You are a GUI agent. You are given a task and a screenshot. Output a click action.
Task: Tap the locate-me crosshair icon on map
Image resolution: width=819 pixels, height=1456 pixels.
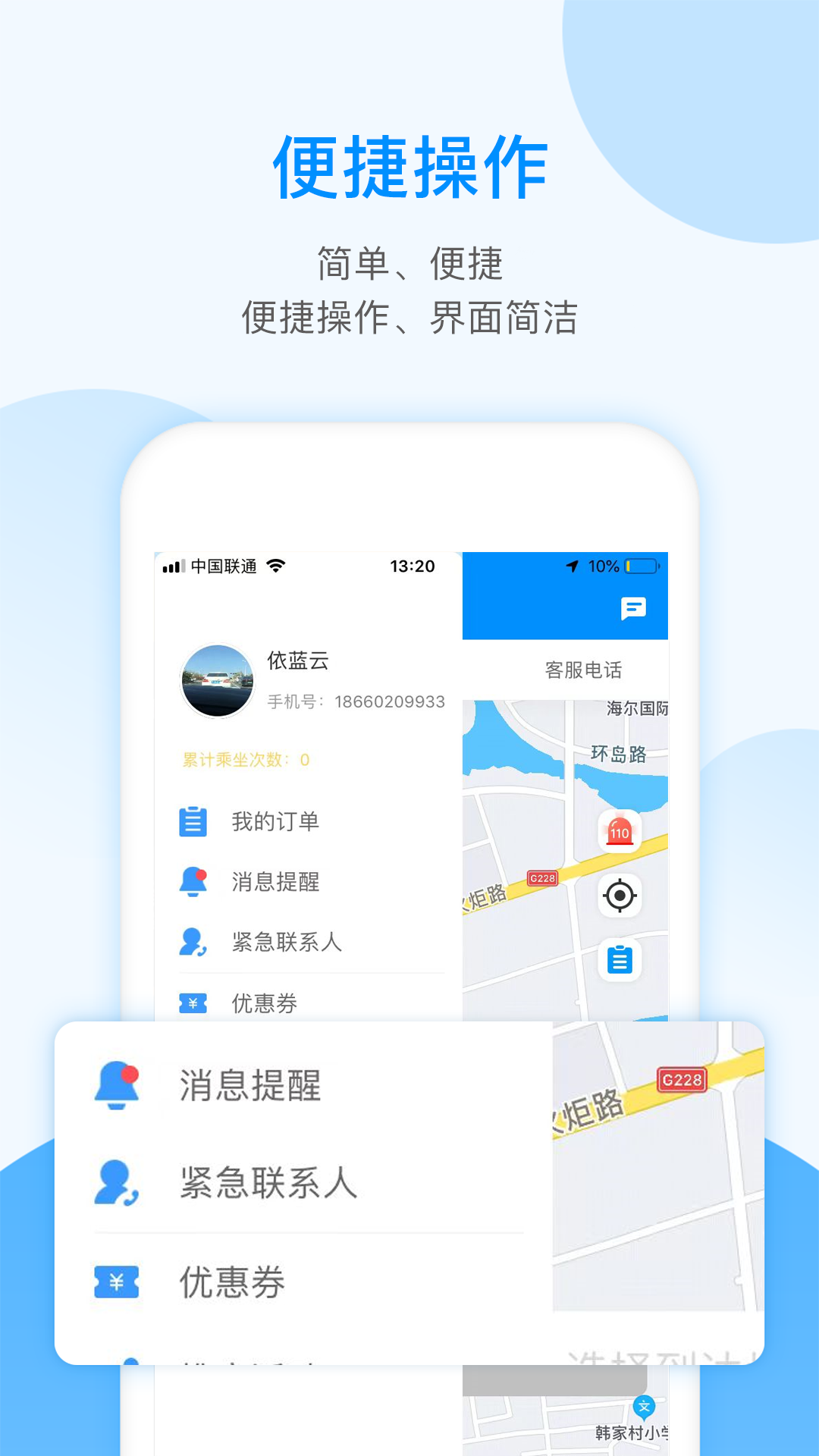point(620,895)
